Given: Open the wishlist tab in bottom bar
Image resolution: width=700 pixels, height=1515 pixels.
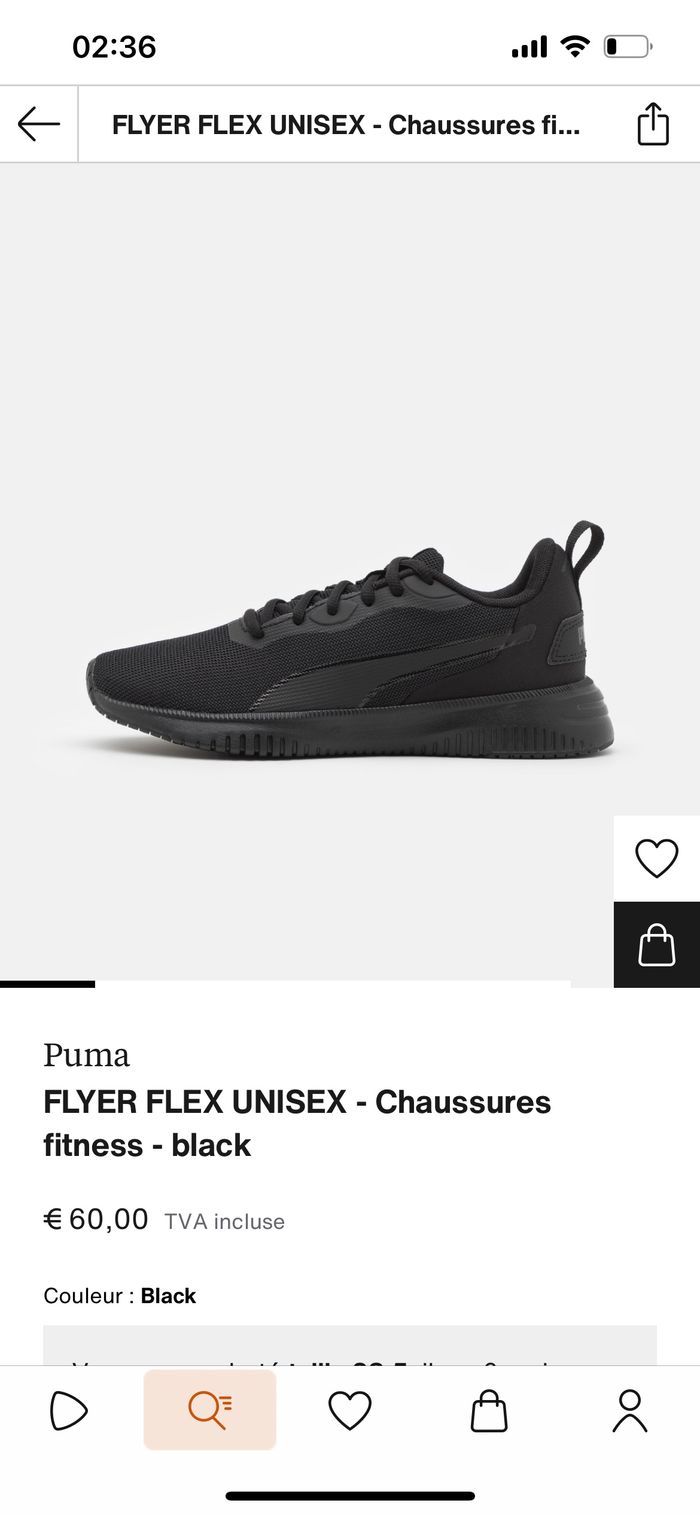Looking at the screenshot, I should 350,1410.
